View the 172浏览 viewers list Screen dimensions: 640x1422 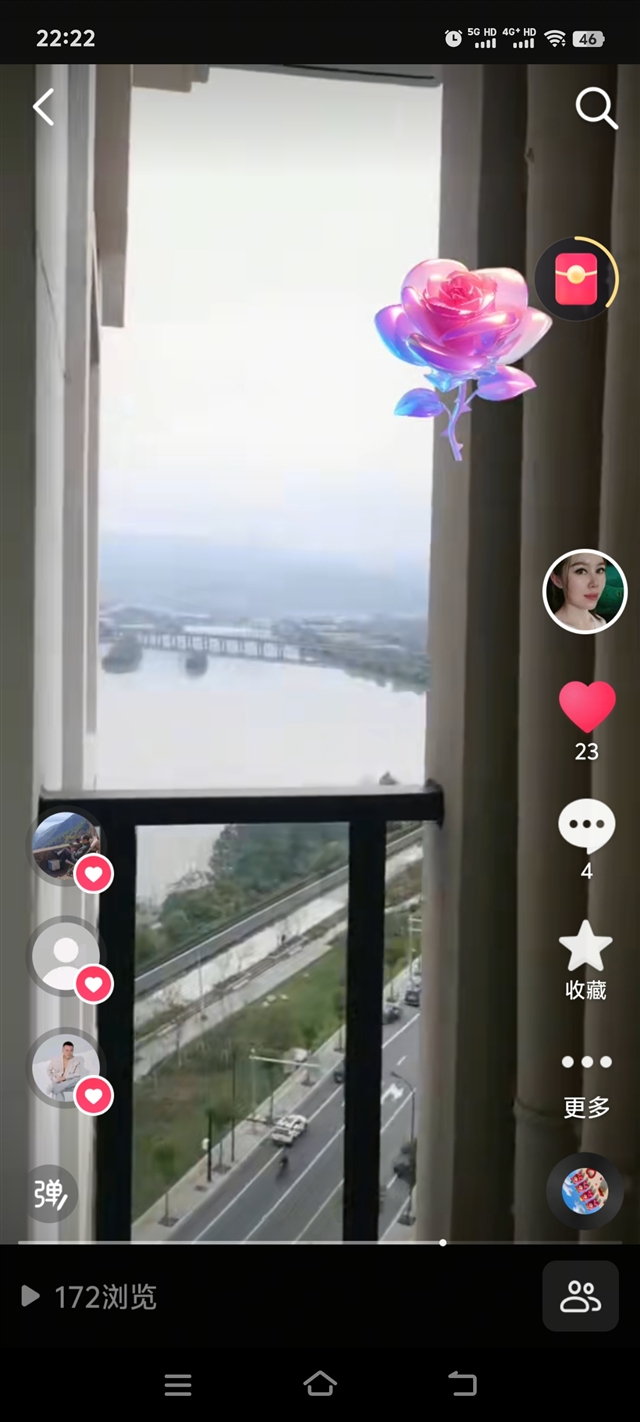click(x=90, y=1297)
